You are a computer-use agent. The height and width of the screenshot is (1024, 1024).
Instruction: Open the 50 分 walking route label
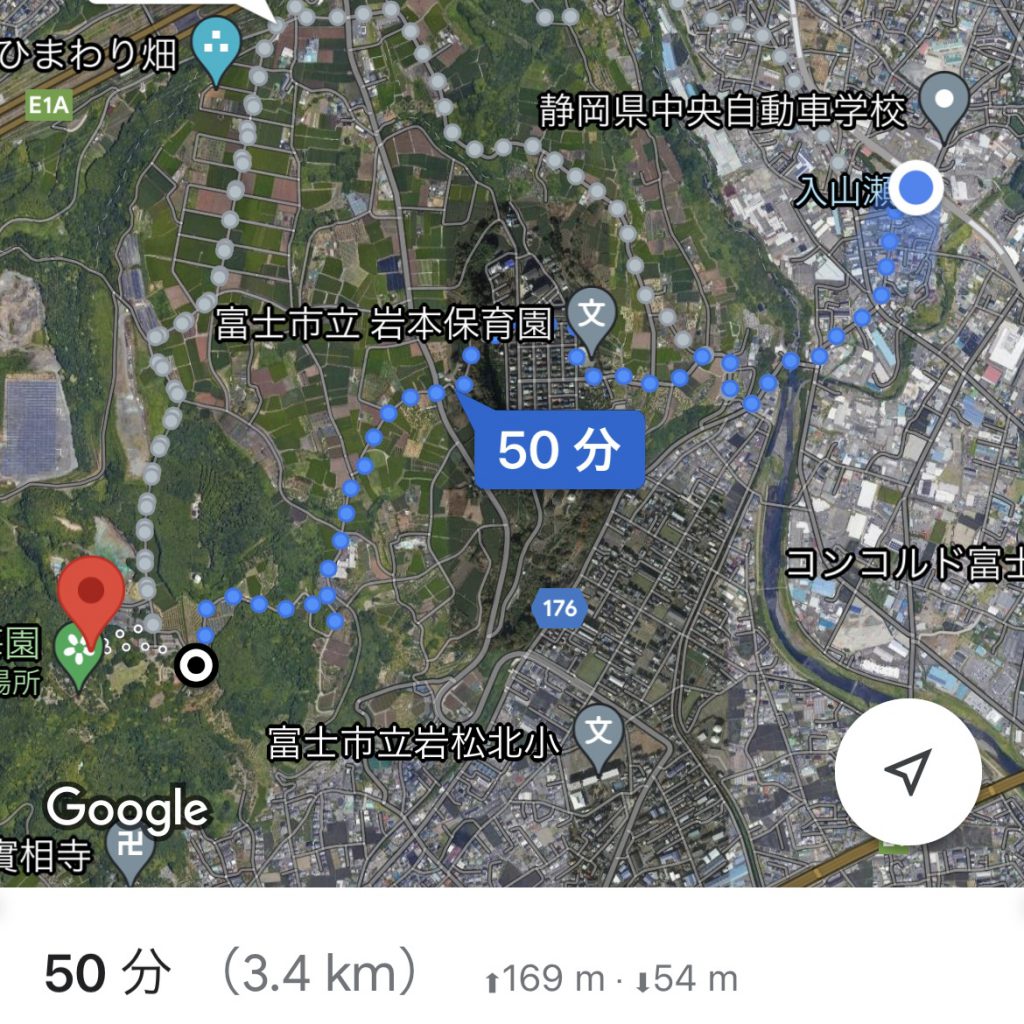558,451
